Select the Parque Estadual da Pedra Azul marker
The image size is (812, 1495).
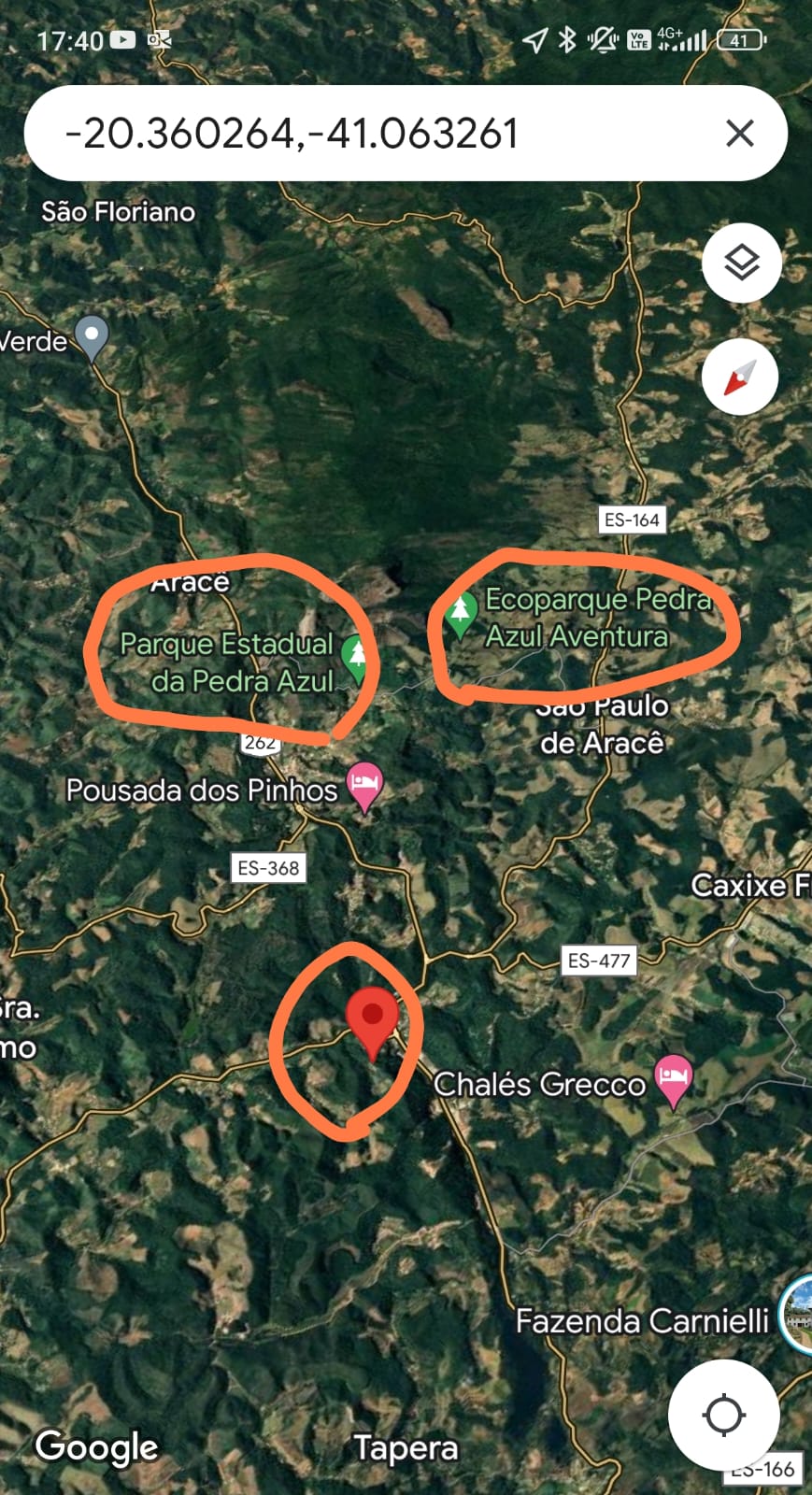pyautogui.click(x=355, y=657)
